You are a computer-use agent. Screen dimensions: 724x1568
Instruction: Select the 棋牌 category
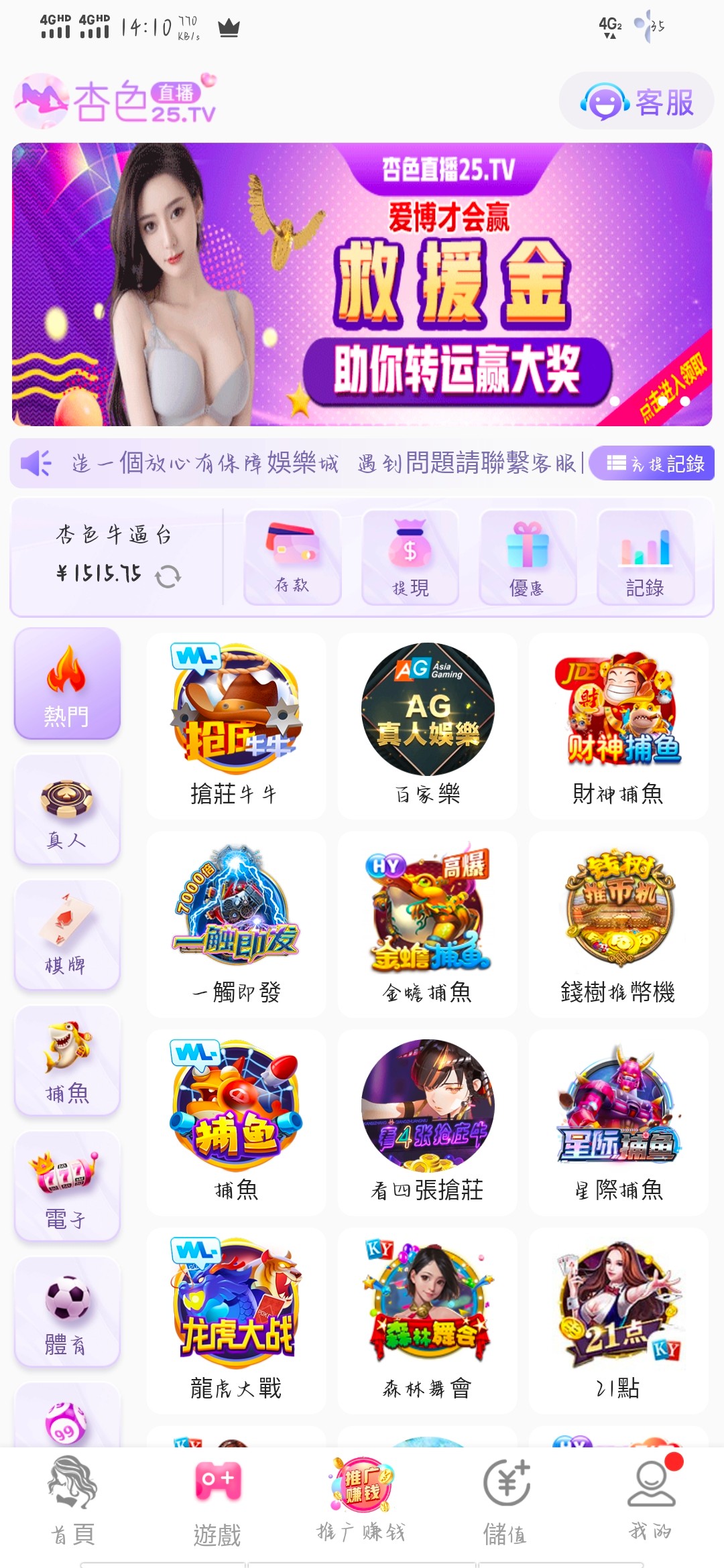(x=67, y=935)
